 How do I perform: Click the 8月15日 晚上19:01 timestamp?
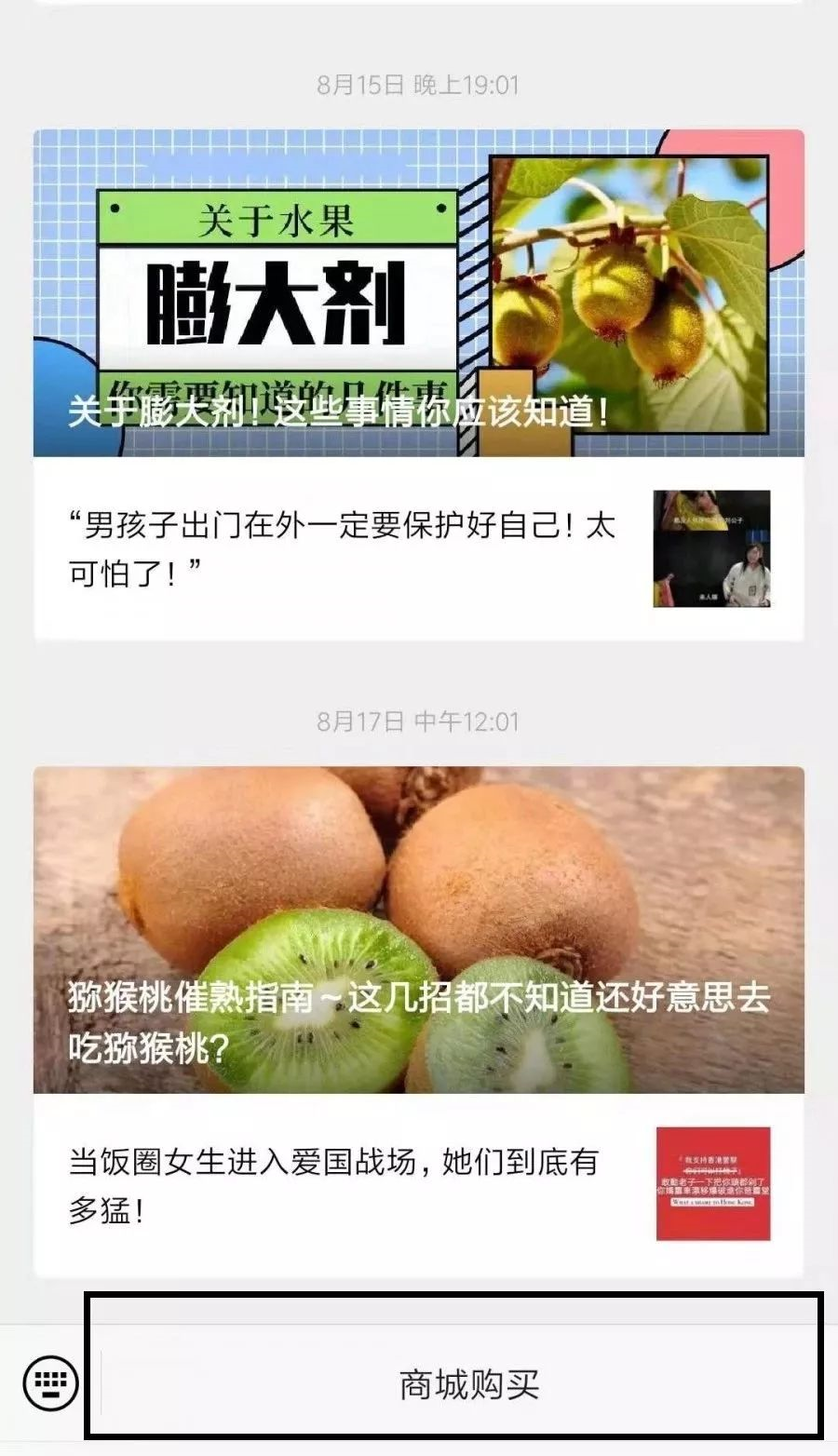[419, 84]
